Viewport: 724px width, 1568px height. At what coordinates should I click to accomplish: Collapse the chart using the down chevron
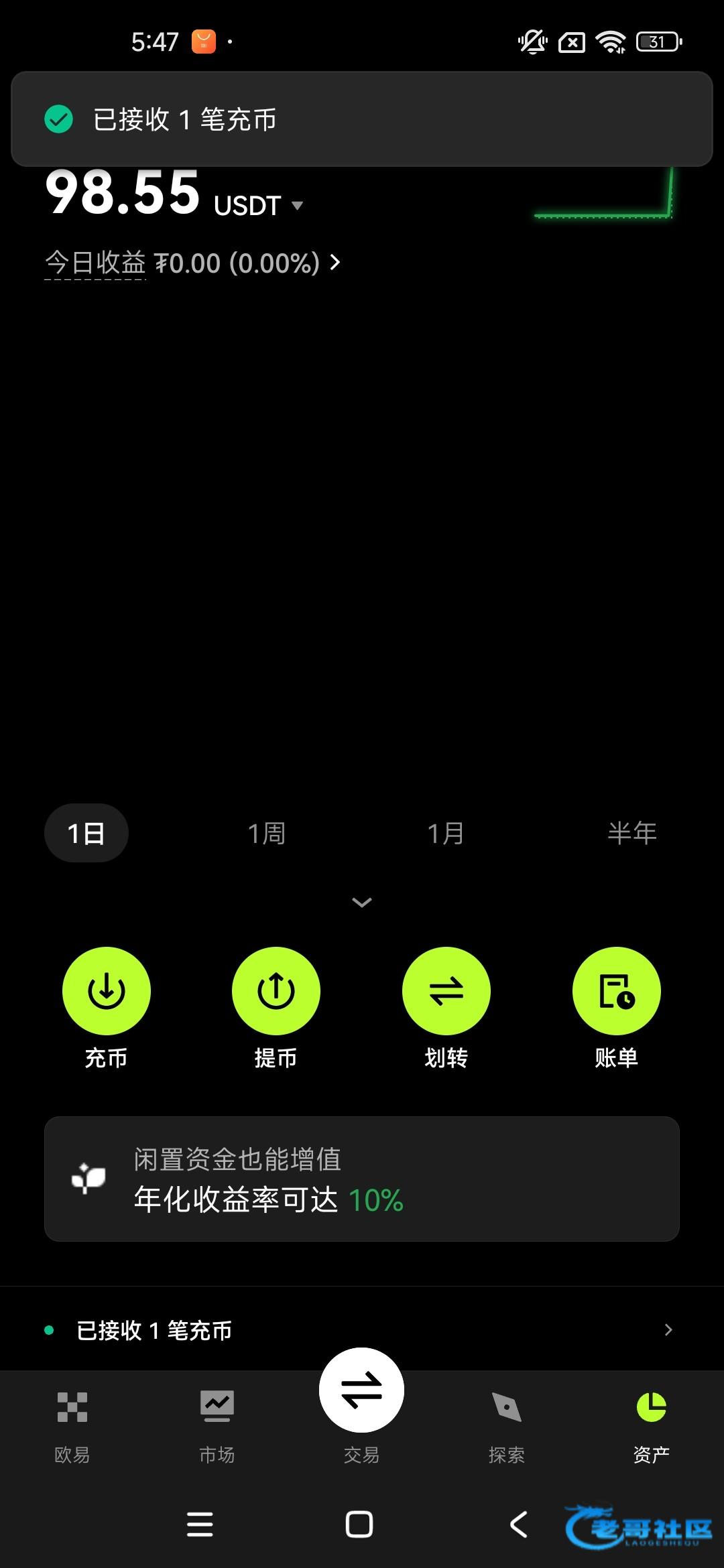(x=362, y=903)
